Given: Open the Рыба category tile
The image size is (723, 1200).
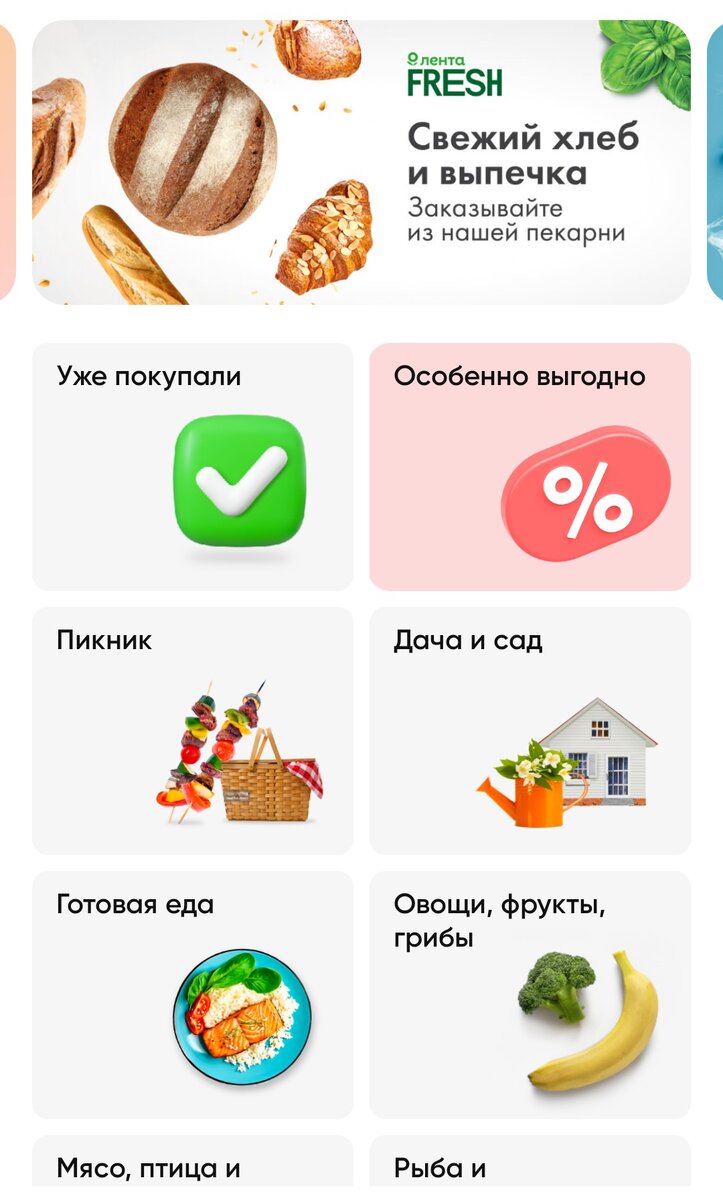Looking at the screenshot, I should click(530, 1167).
